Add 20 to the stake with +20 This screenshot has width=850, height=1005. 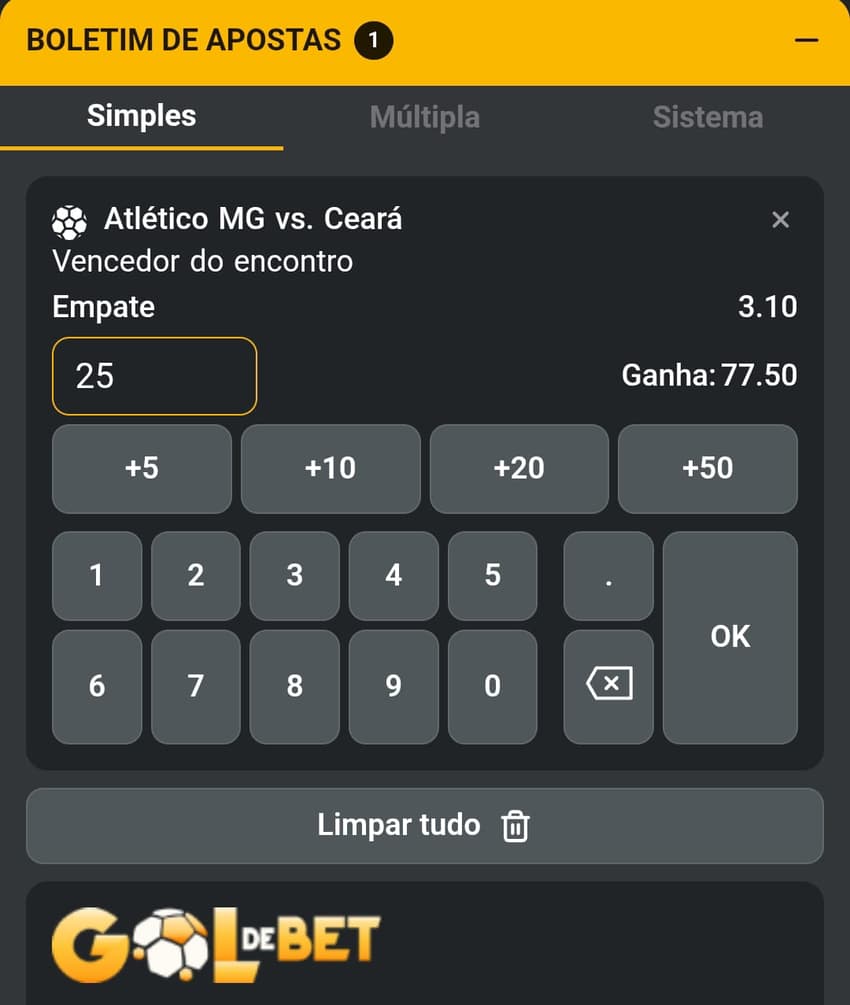(x=519, y=469)
